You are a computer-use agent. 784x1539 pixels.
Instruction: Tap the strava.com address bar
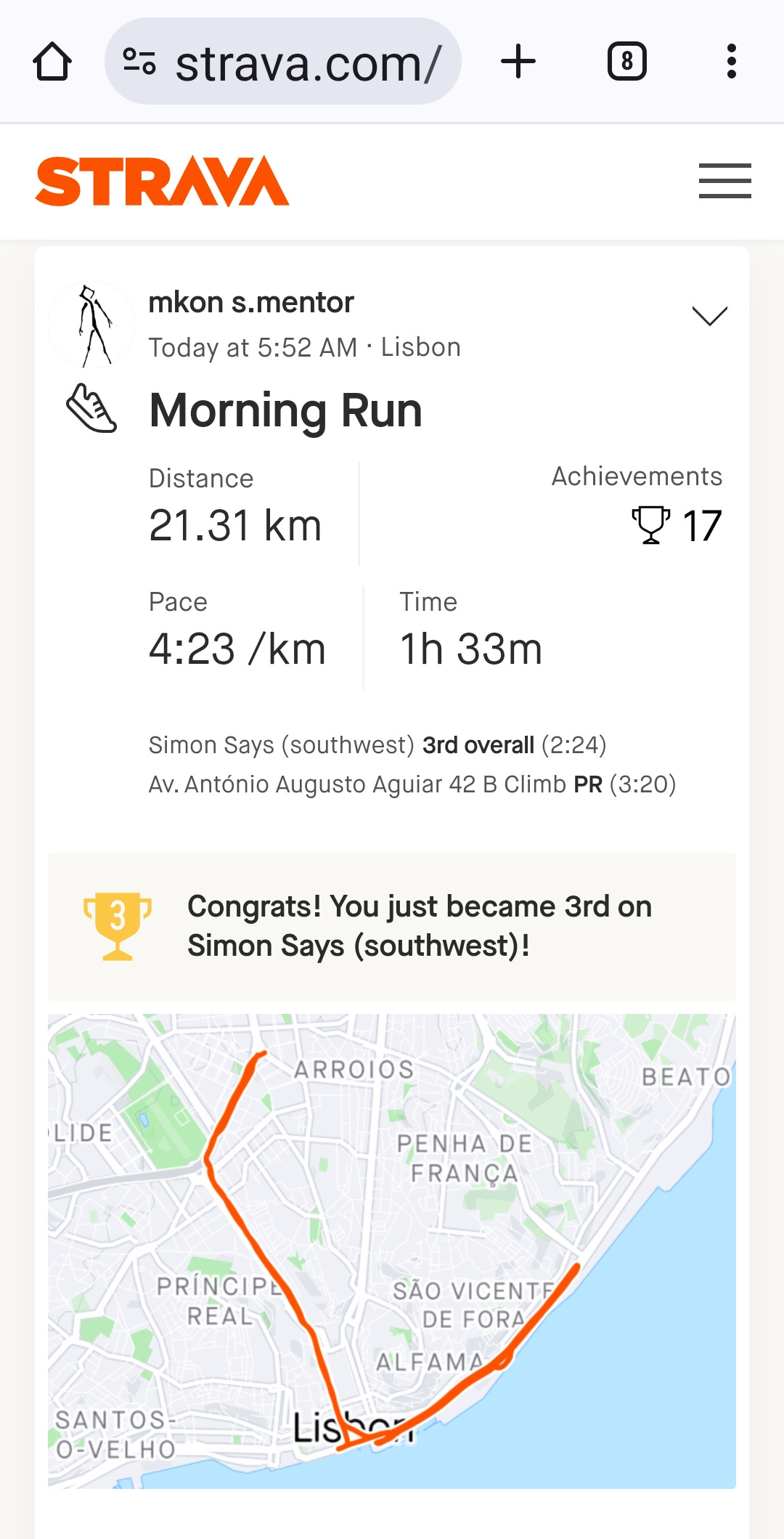(283, 62)
